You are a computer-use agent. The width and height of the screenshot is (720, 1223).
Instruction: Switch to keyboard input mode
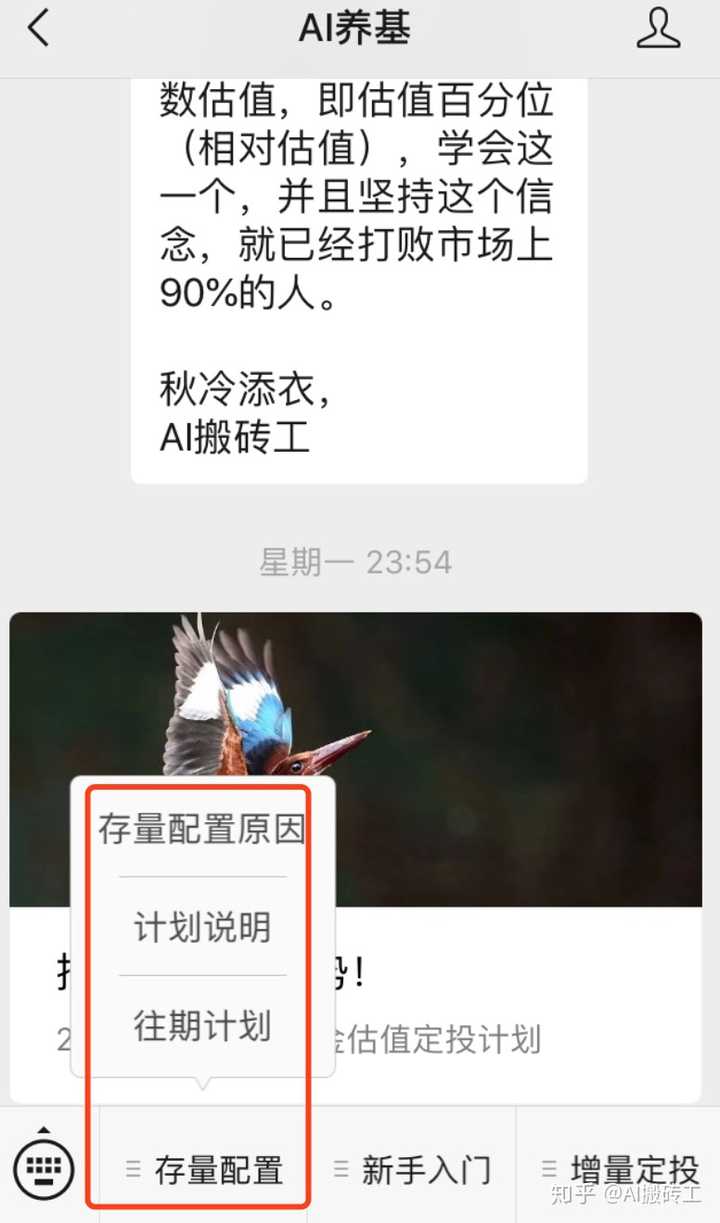[x=44, y=1165]
